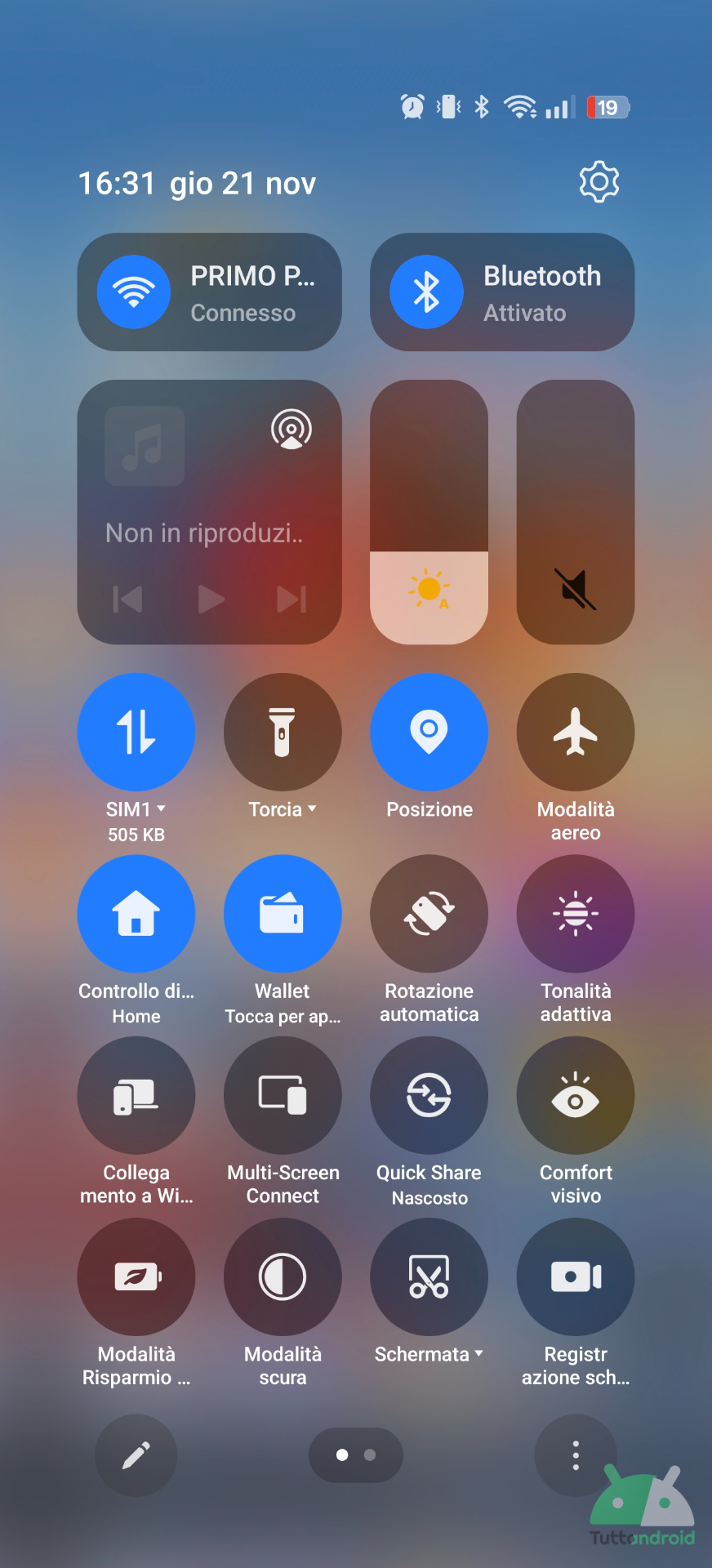Switch on Modalità scura

[x=283, y=1276]
